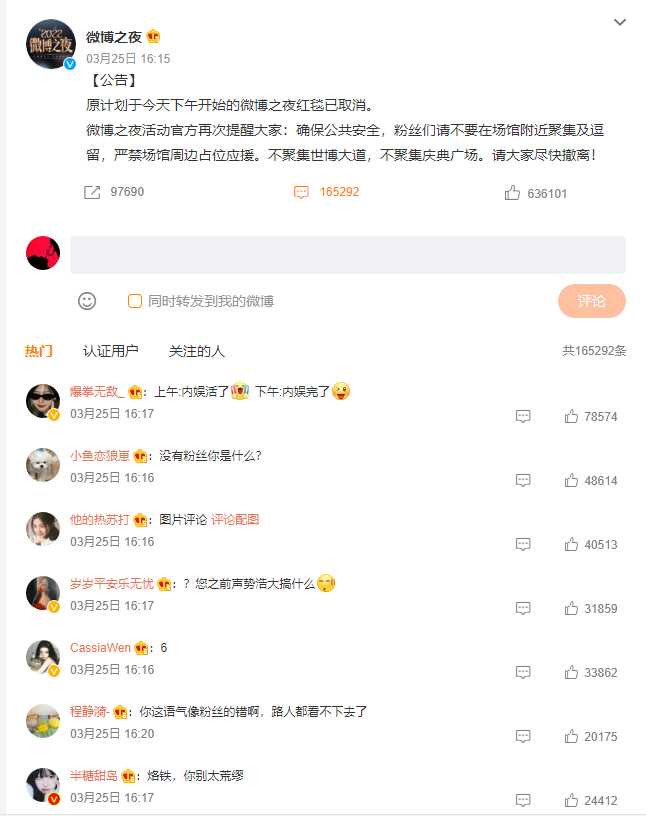Image resolution: width=646 pixels, height=816 pixels.
Task: Repost the 微博之夜 announcement
Action: pos(93,192)
